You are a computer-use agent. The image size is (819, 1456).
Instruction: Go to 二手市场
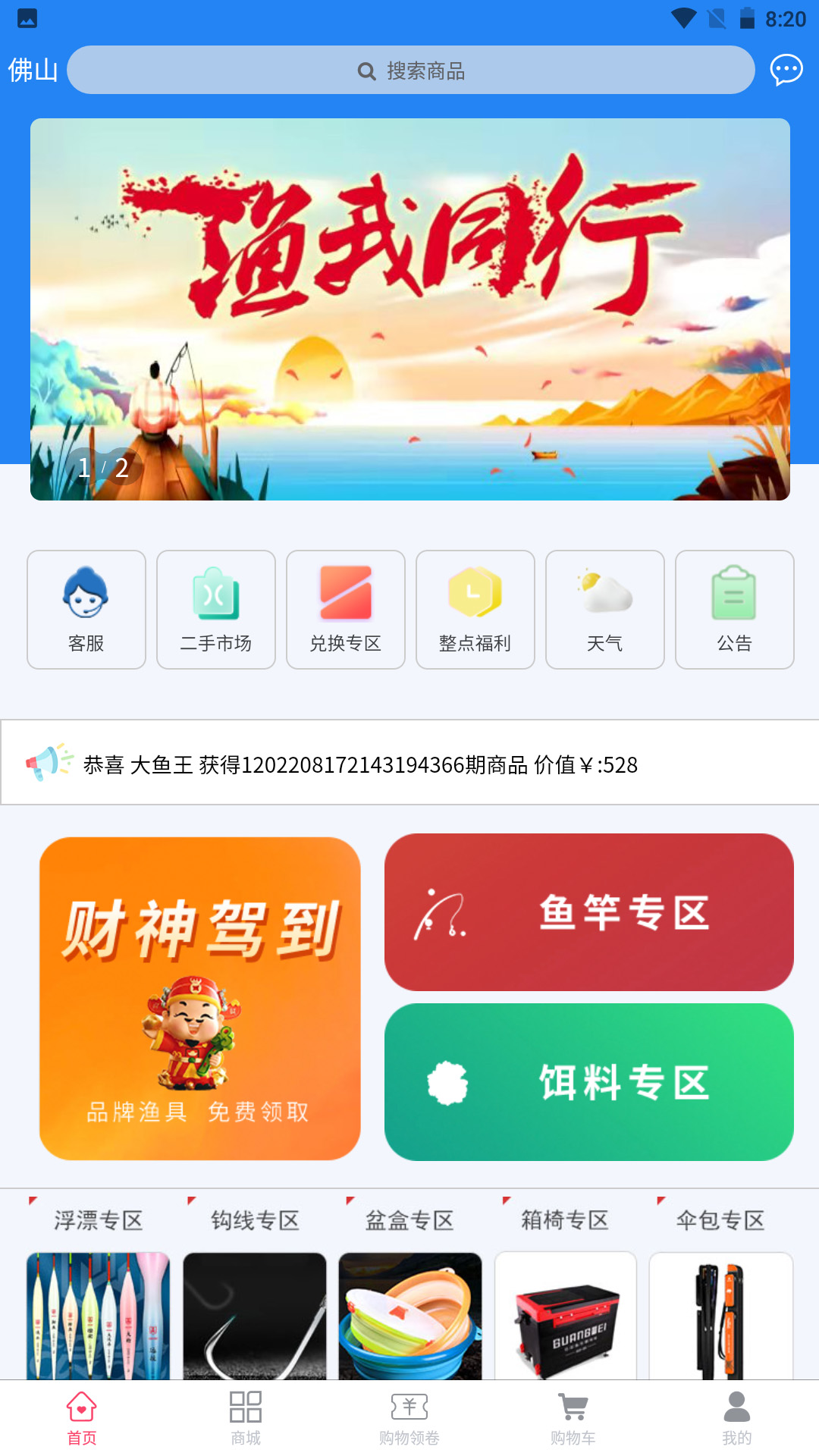tap(216, 610)
